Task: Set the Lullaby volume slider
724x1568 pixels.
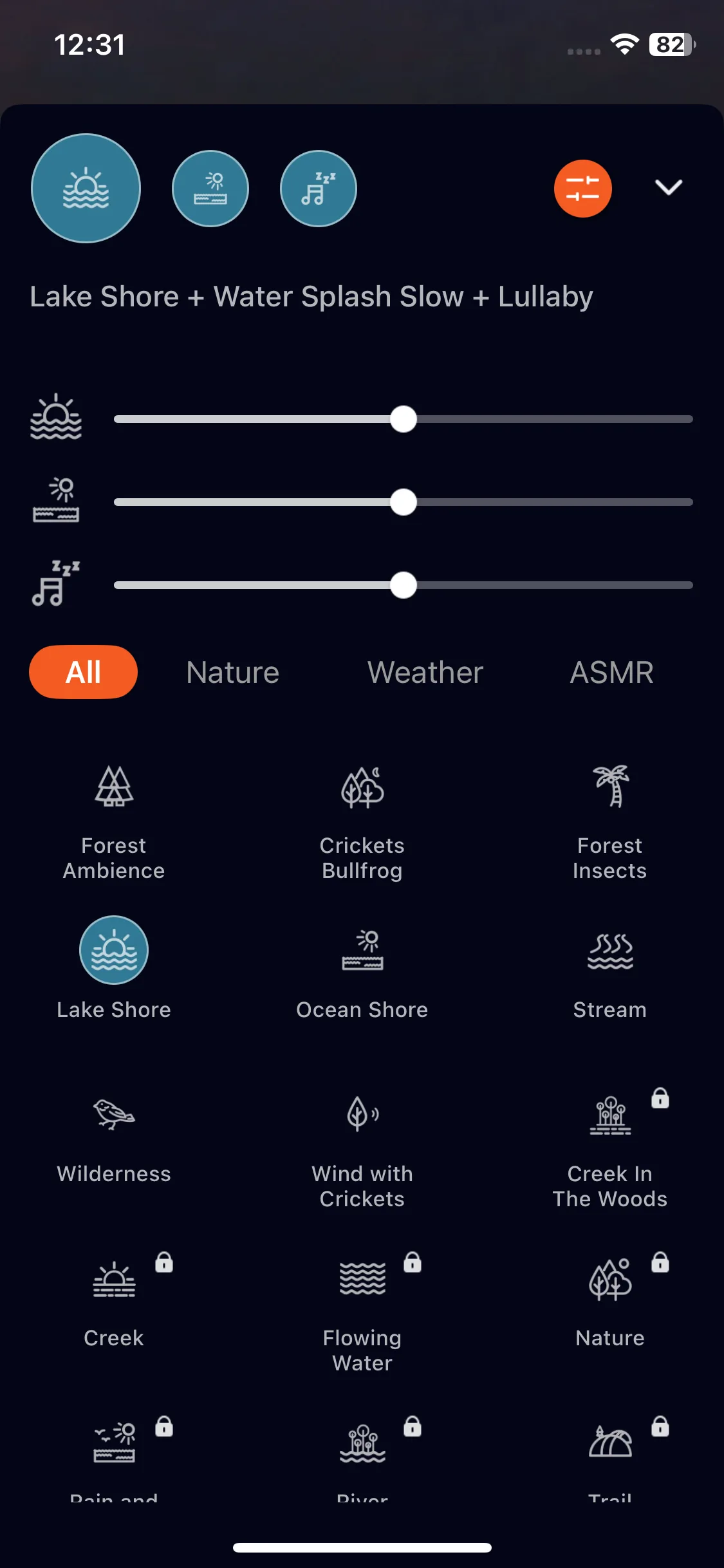Action: [404, 585]
